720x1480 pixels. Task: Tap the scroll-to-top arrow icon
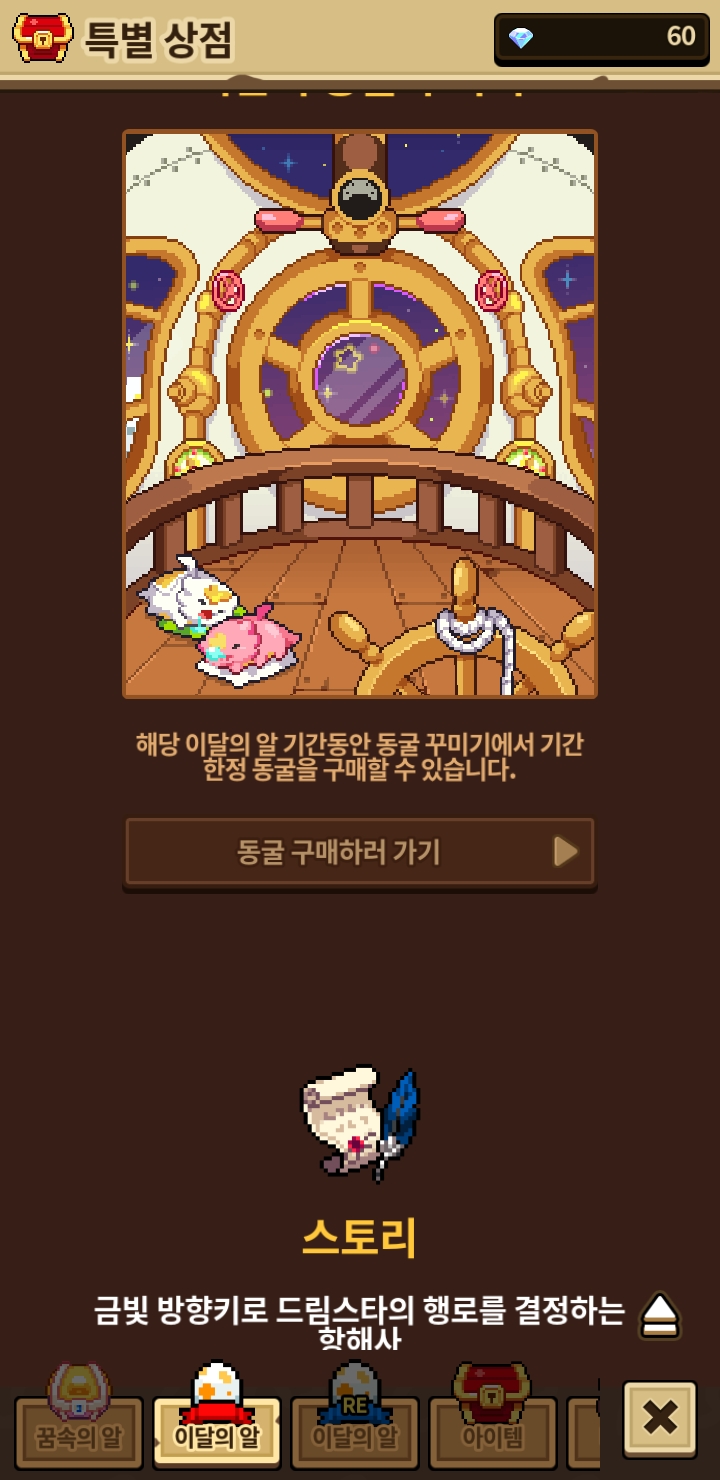click(x=659, y=1314)
